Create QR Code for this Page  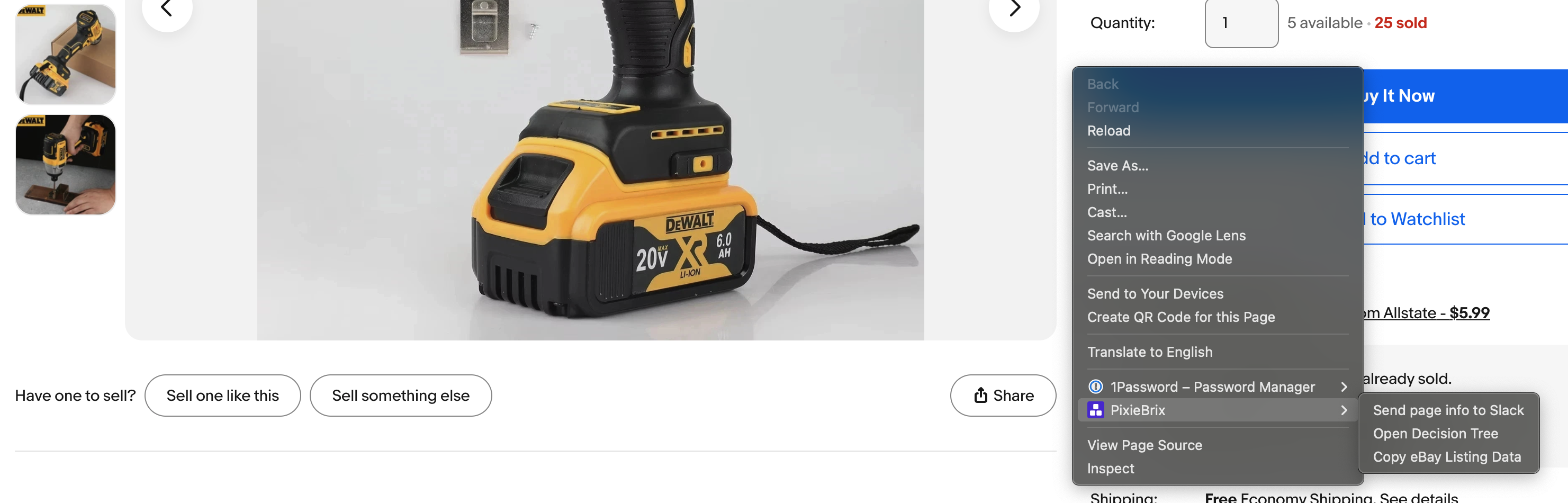pyautogui.click(x=1180, y=317)
